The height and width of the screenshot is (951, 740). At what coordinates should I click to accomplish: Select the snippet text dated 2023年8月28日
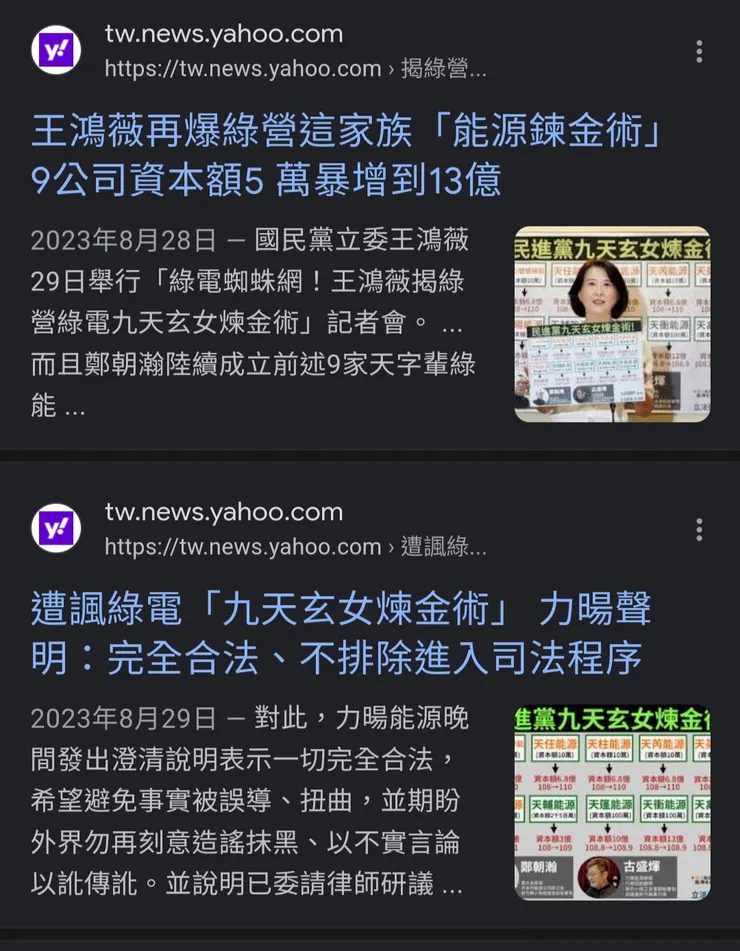pos(250,320)
